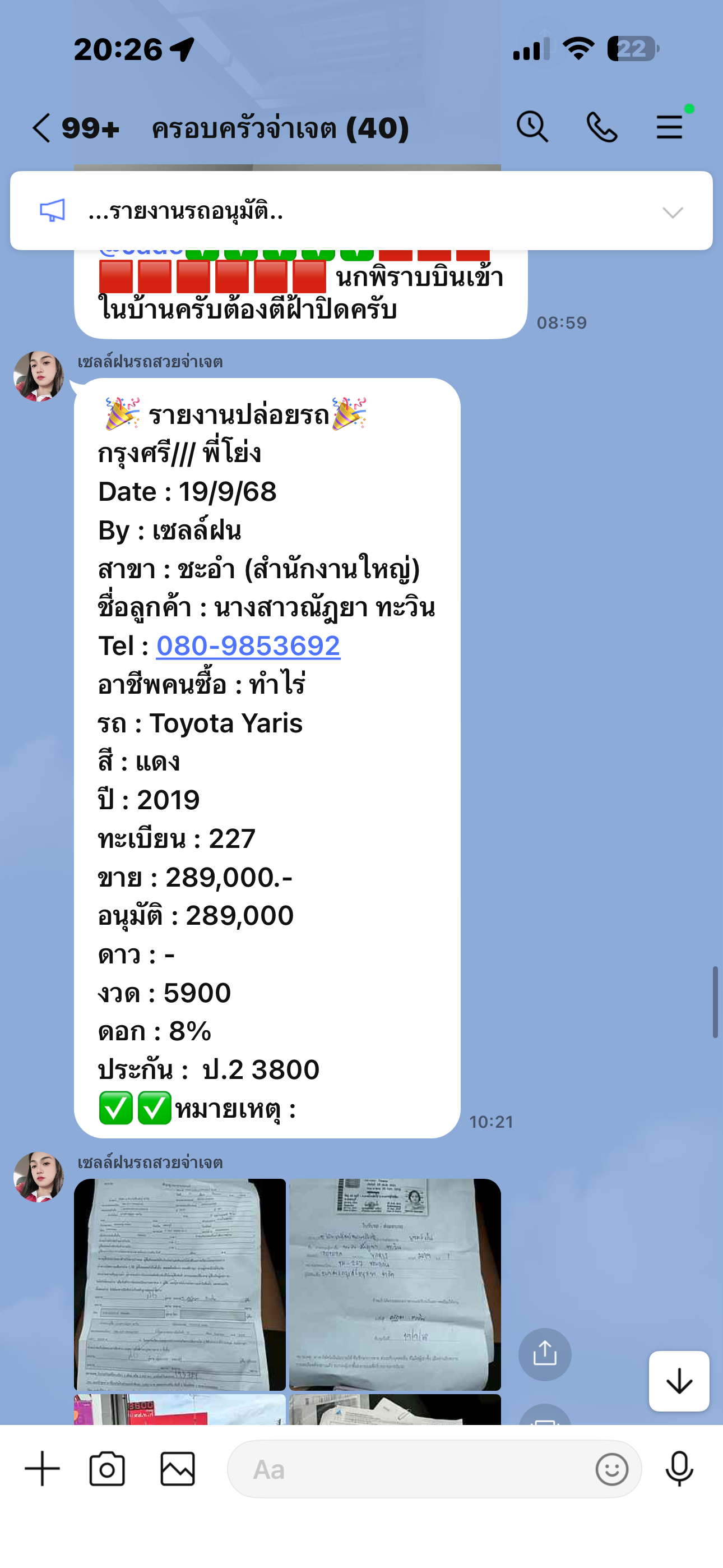The height and width of the screenshot is (1568, 723).
Task: Expand the pinned announcement banner
Action: click(673, 212)
